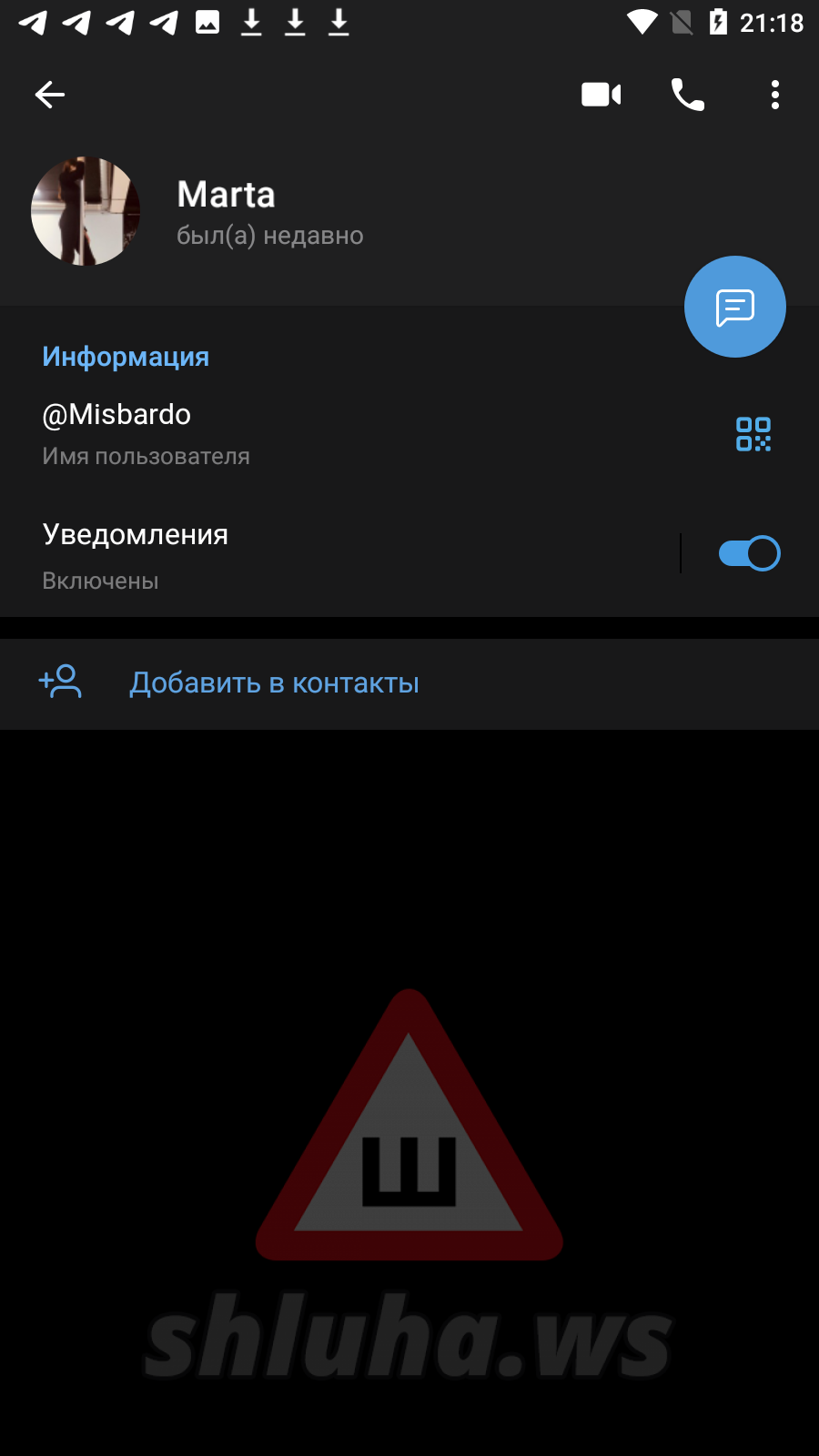Start a voice call with Marta
This screenshot has width=819, height=1456.
687,95
